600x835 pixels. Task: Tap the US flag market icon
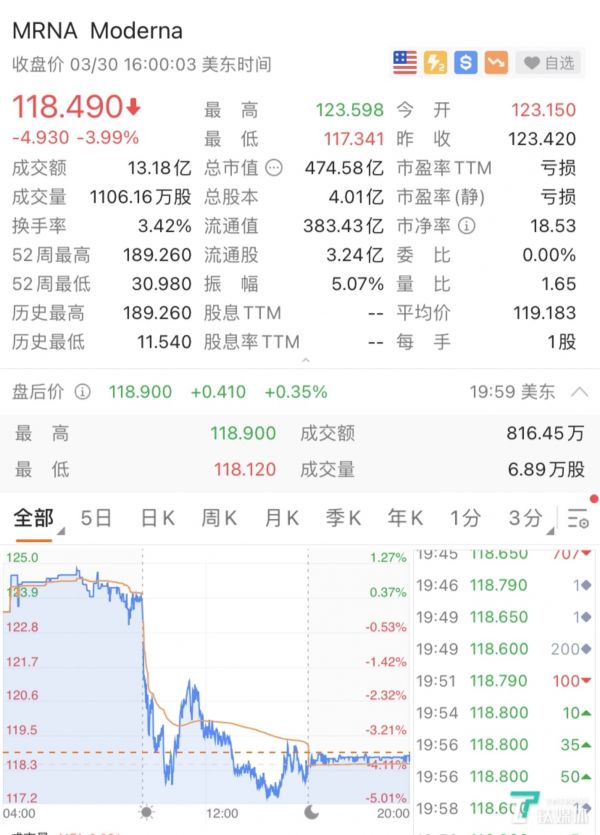[404, 63]
